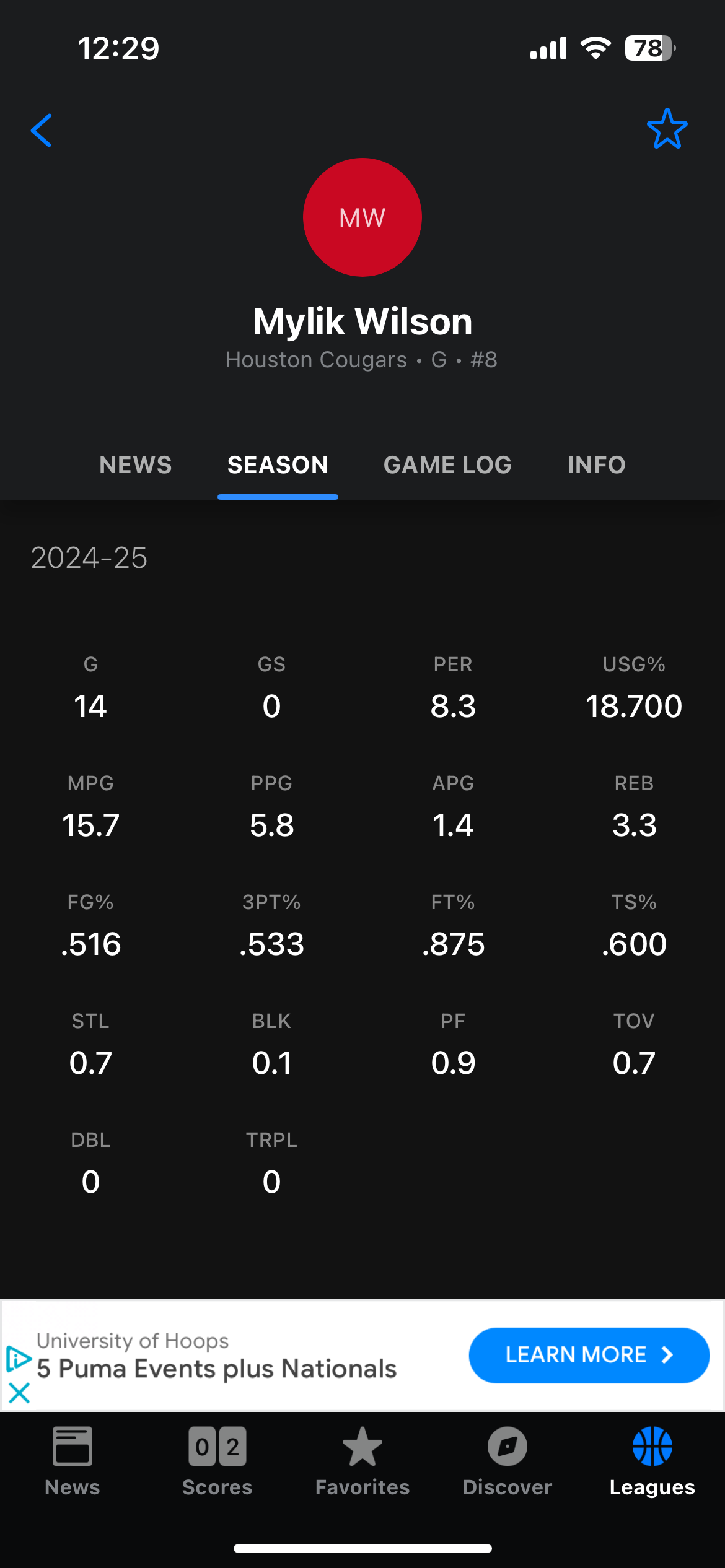View the INFO tab

pos(597,465)
